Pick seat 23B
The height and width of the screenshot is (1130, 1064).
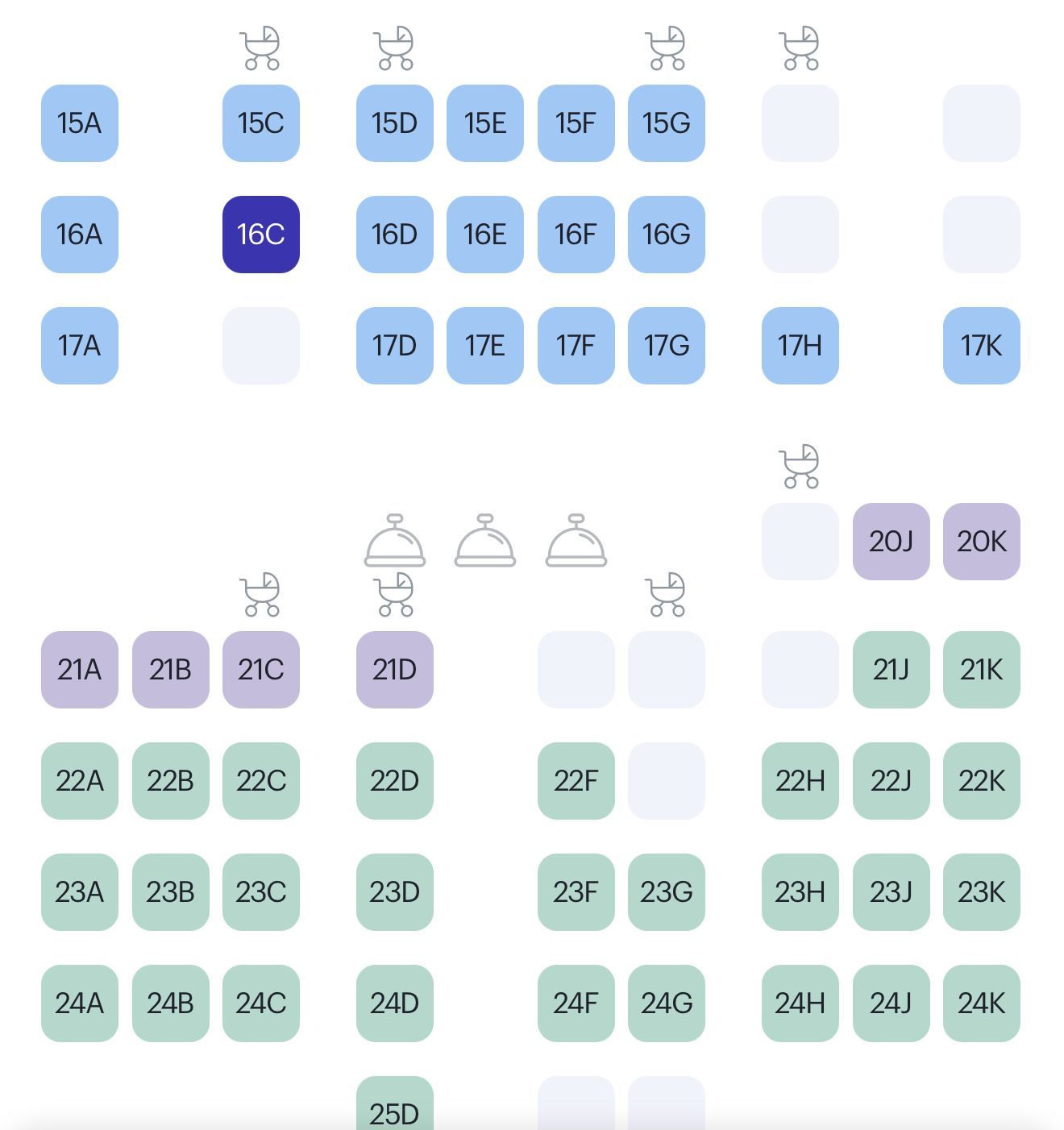click(x=170, y=892)
